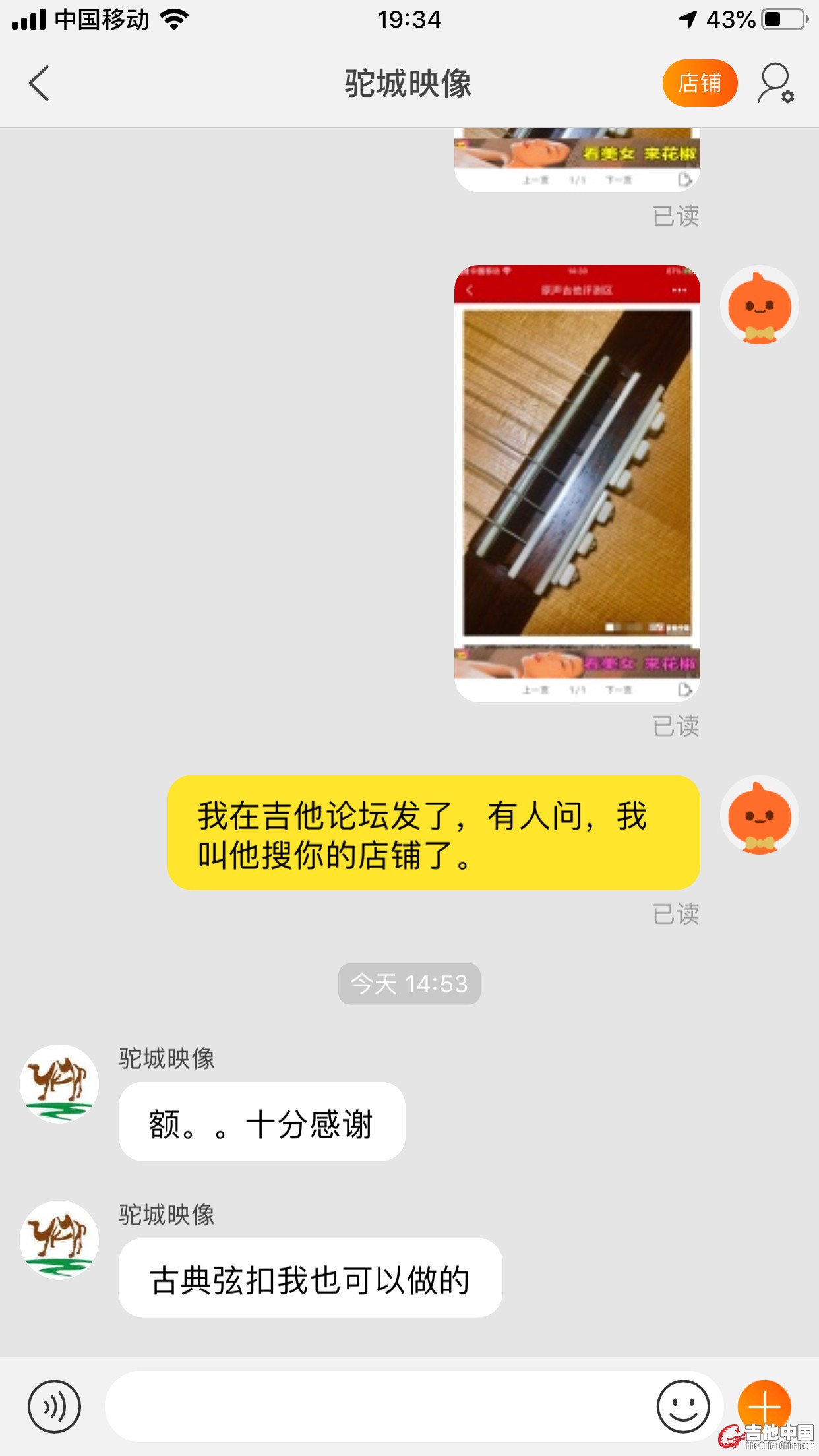Open the emoji picker

click(683, 1407)
